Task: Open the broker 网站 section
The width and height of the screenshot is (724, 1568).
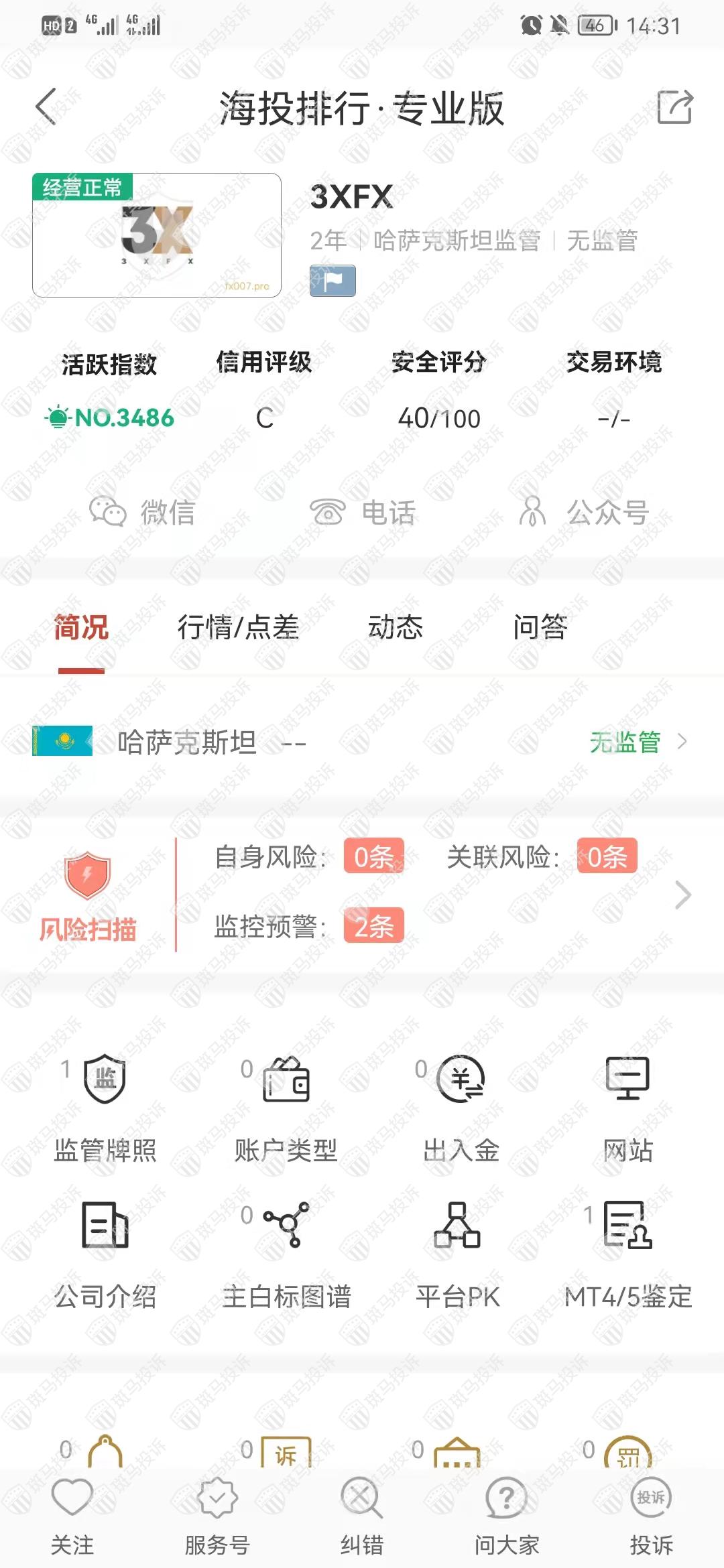Action: (x=627, y=1106)
